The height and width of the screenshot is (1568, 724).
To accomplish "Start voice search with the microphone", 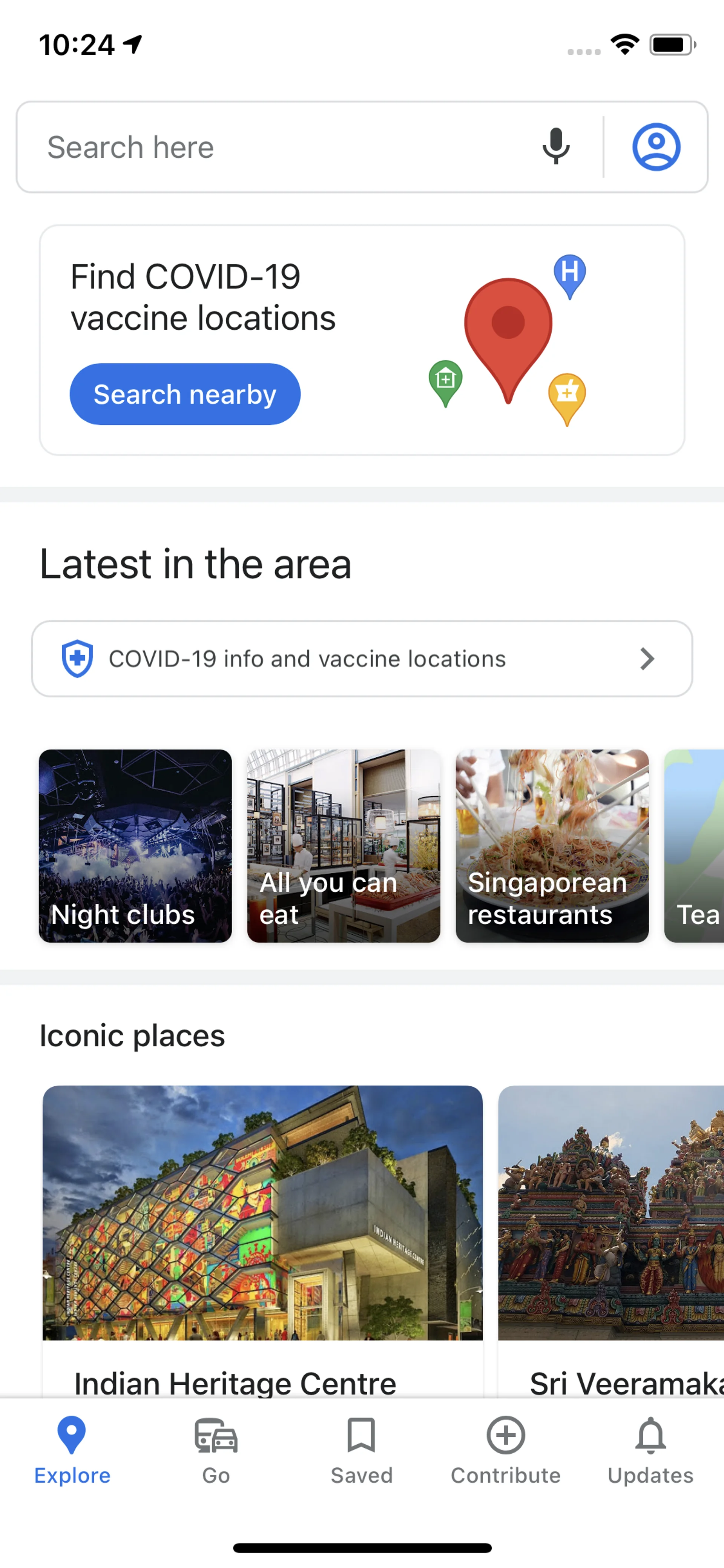I will [x=555, y=147].
